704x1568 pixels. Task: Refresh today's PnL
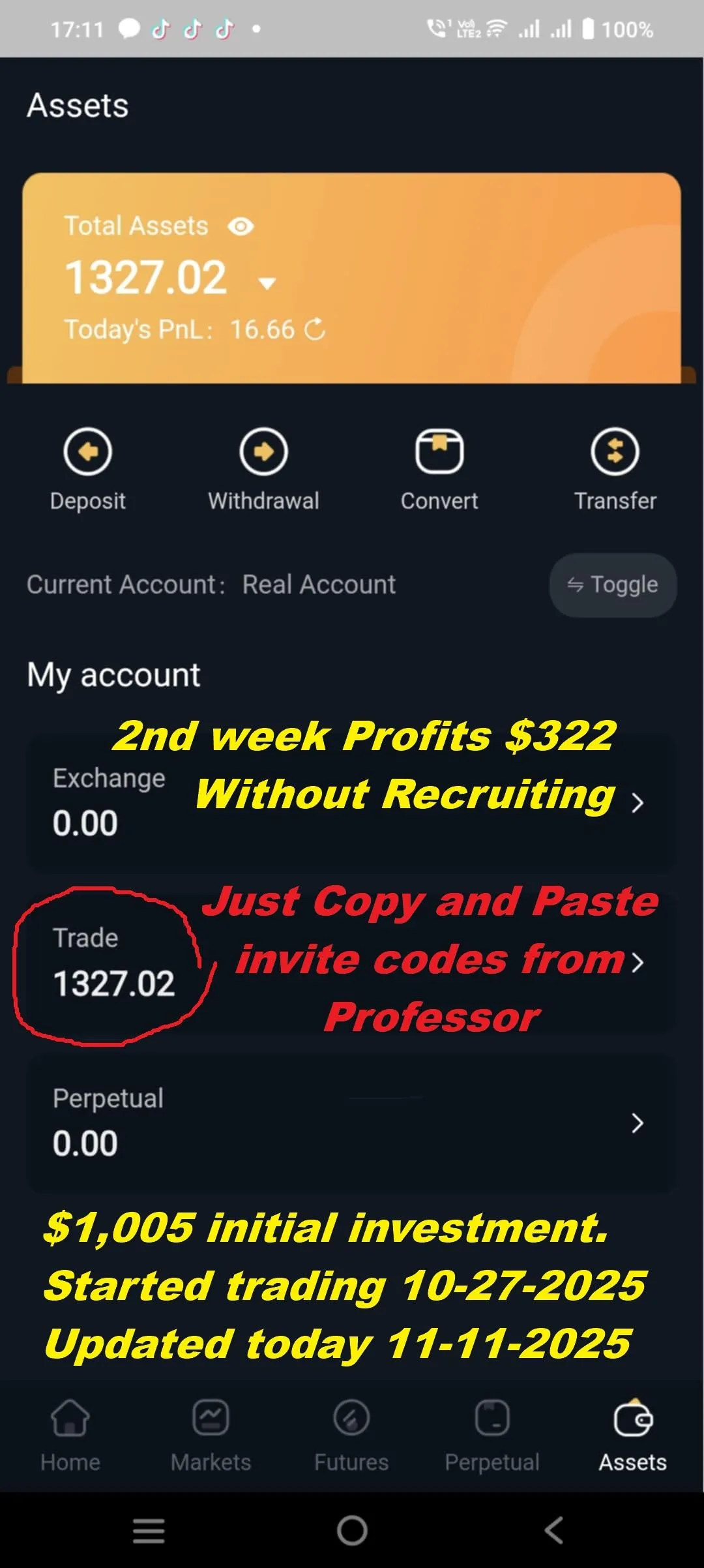(x=315, y=329)
